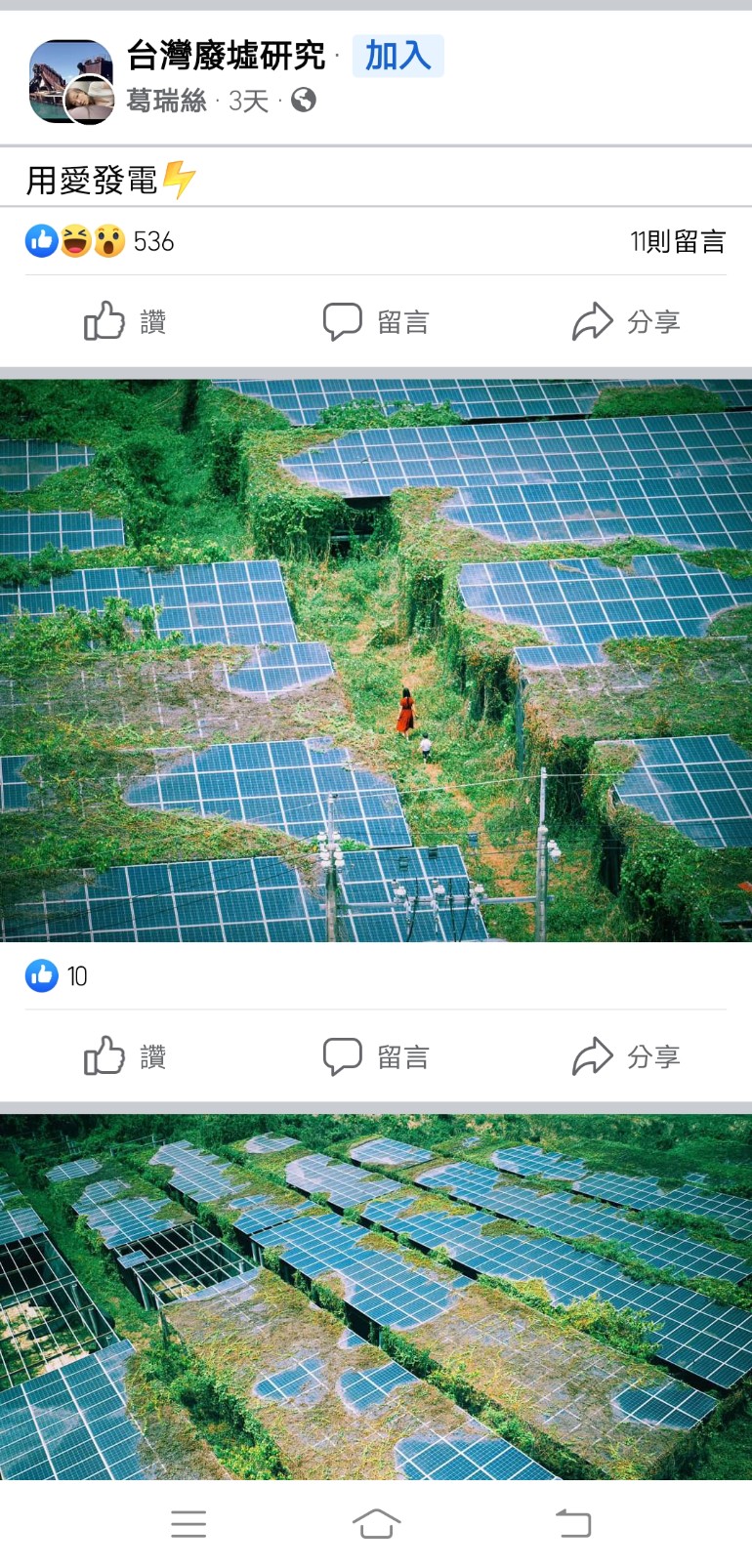This screenshot has height=1568, width=752.
Task: Open the 台灣廢墟研究 group page
Action: (x=226, y=56)
